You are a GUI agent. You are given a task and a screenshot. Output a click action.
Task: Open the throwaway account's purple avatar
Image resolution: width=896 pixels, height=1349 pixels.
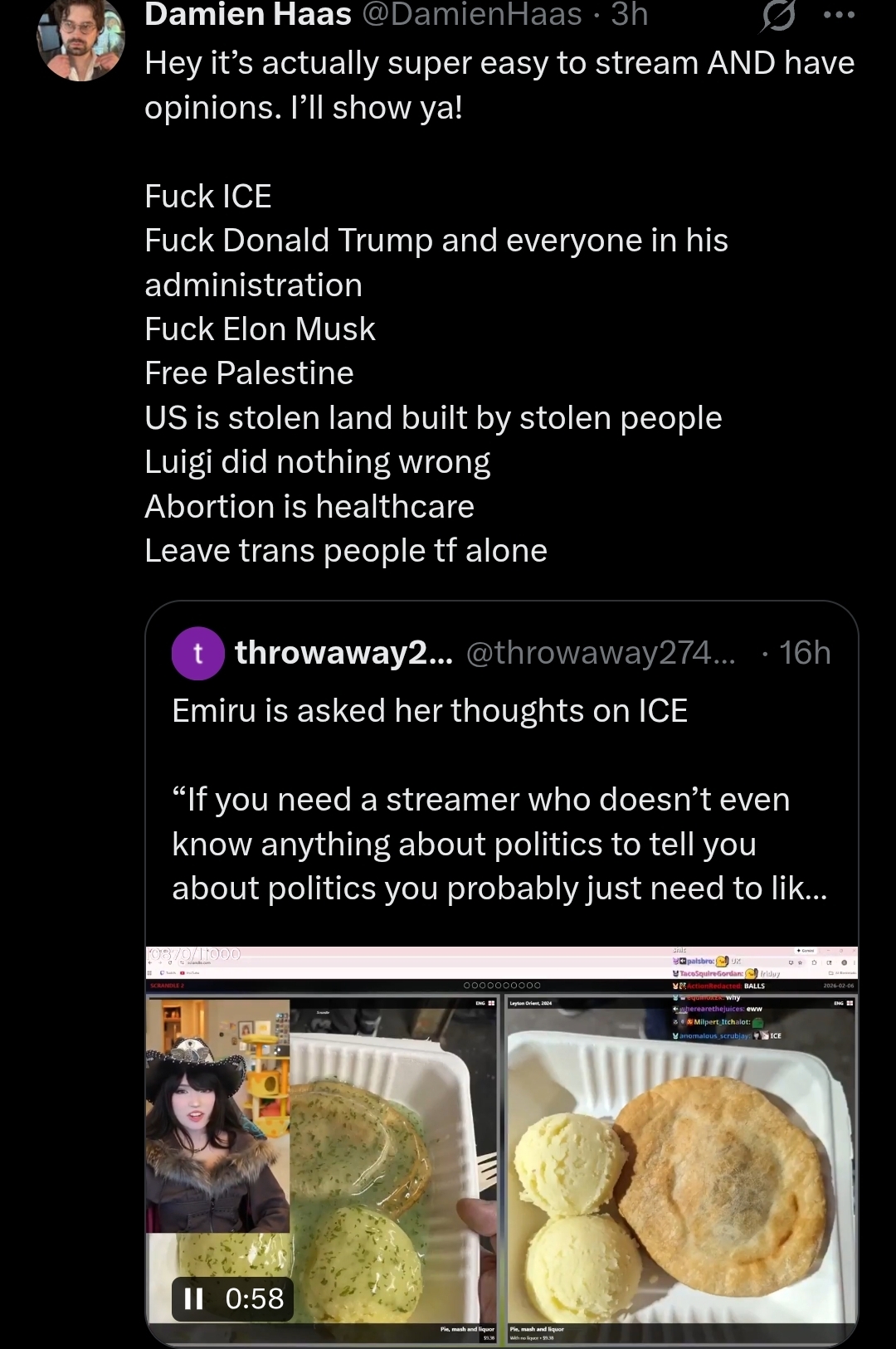click(197, 654)
